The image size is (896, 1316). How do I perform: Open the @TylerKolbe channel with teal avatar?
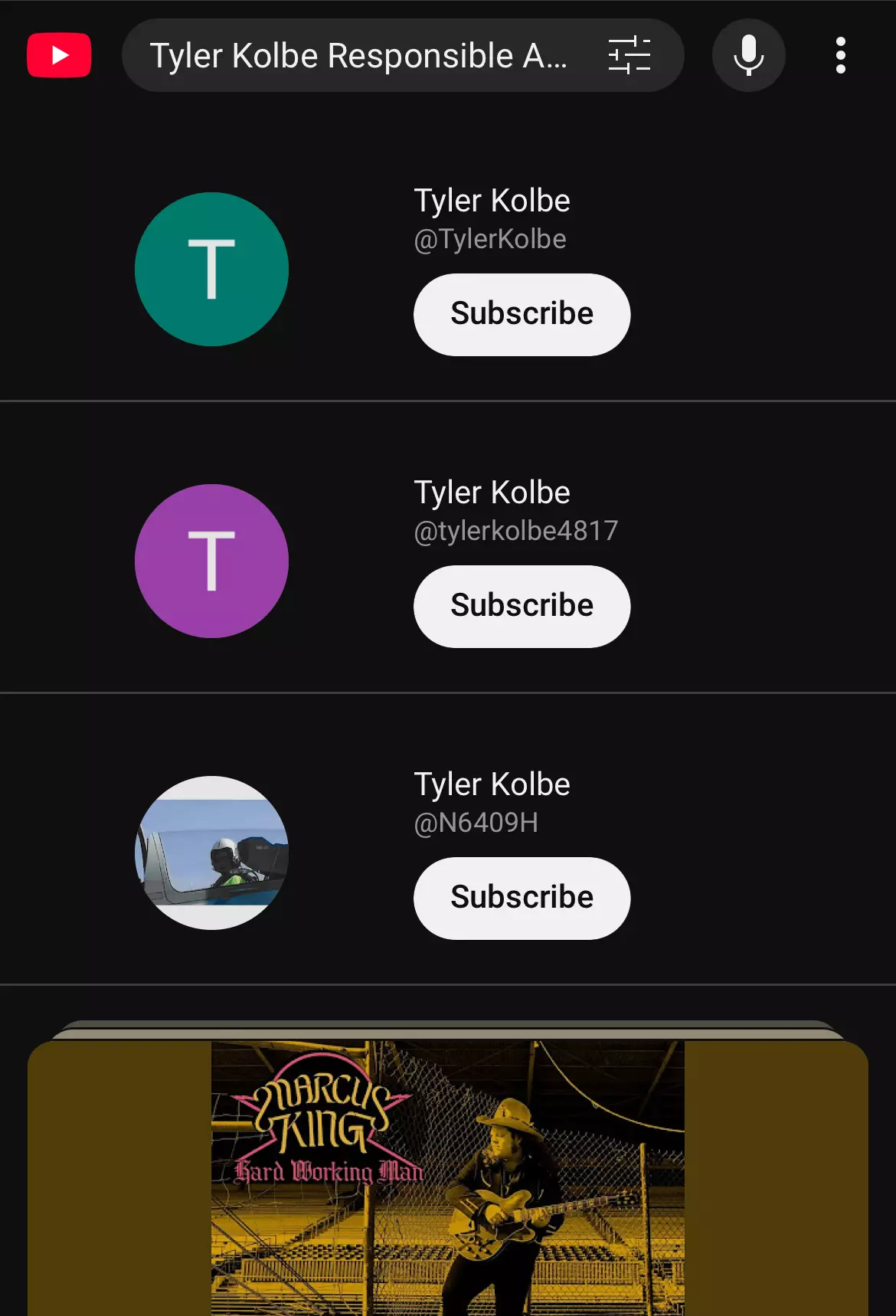(x=212, y=269)
